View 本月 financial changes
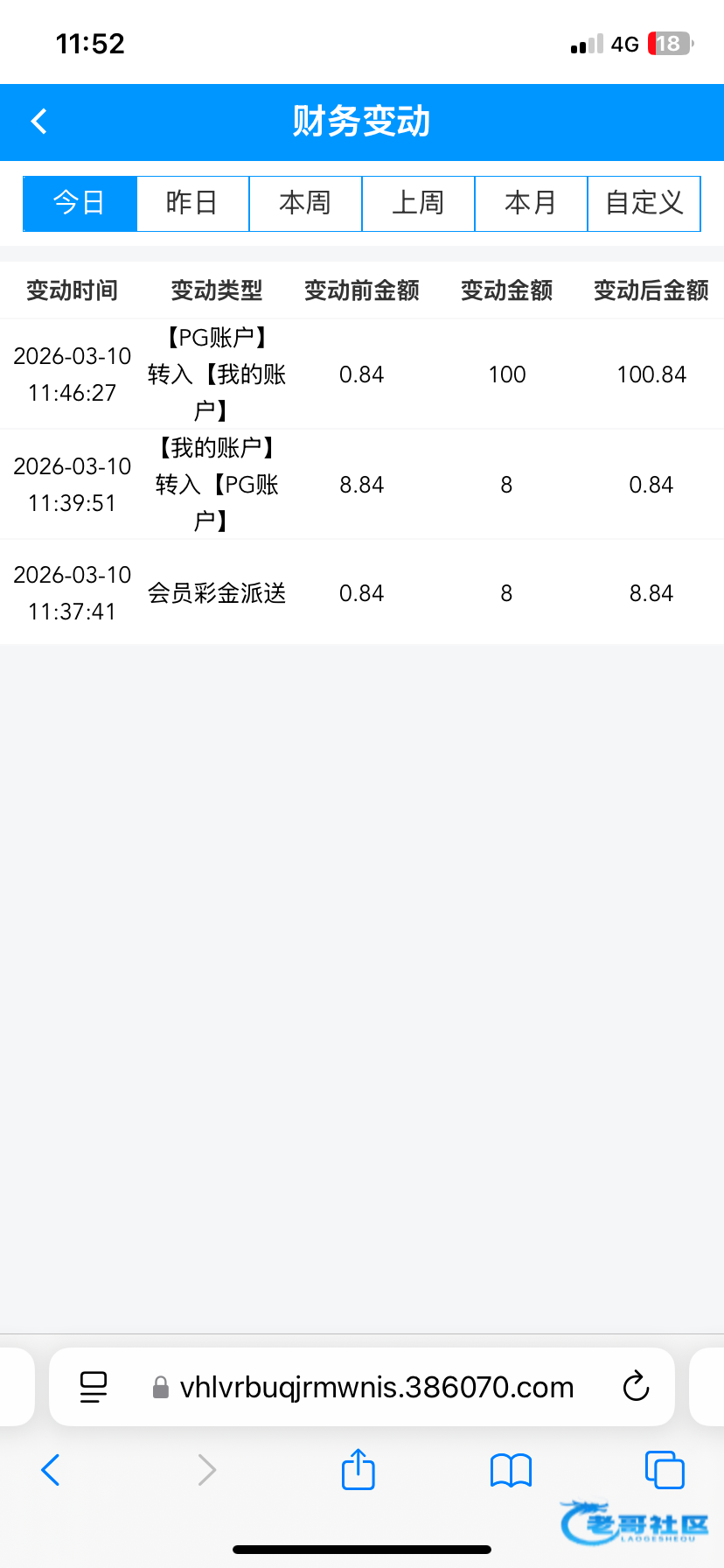This screenshot has height=1568, width=724. (x=531, y=203)
